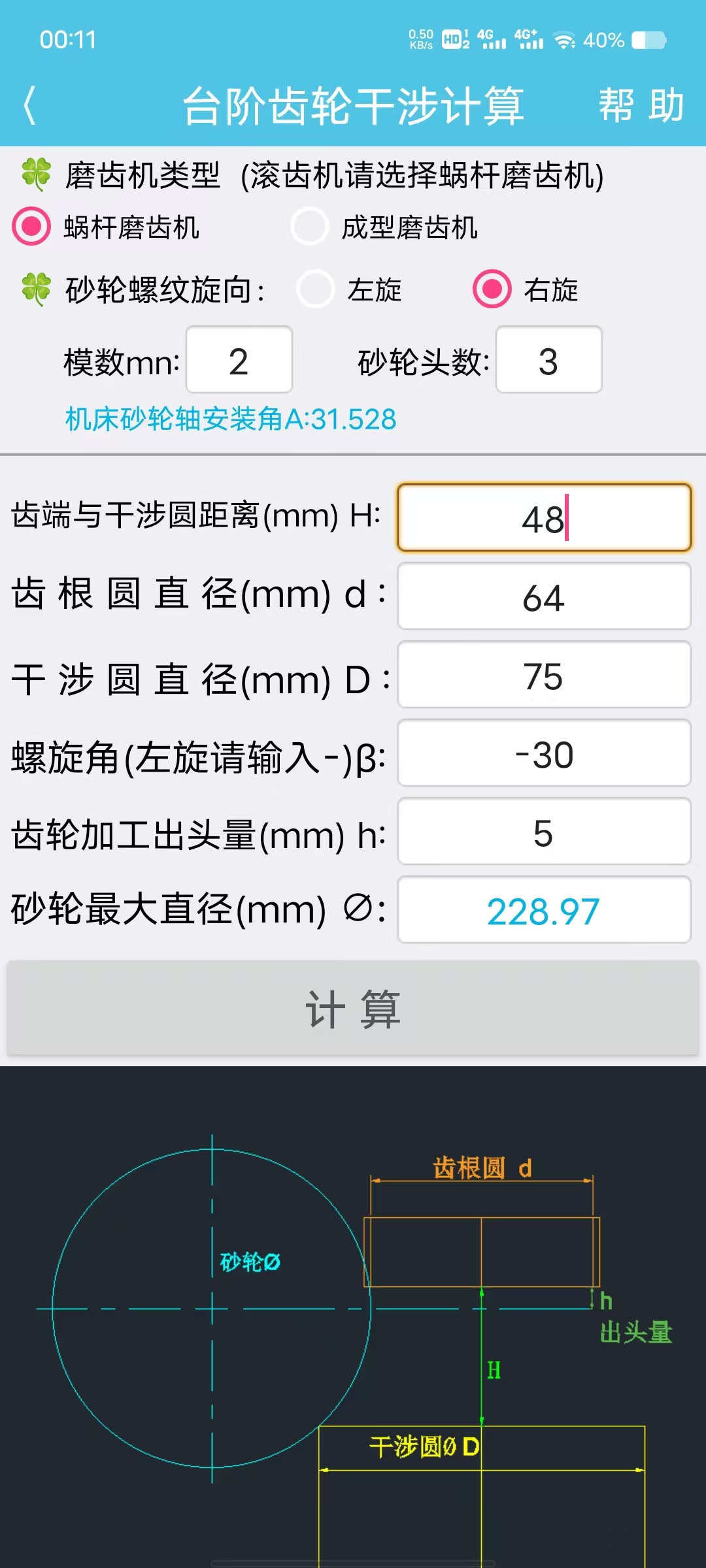Go back using the top-left arrow
Screen dimensions: 706x1568
pyautogui.click(x=29, y=106)
